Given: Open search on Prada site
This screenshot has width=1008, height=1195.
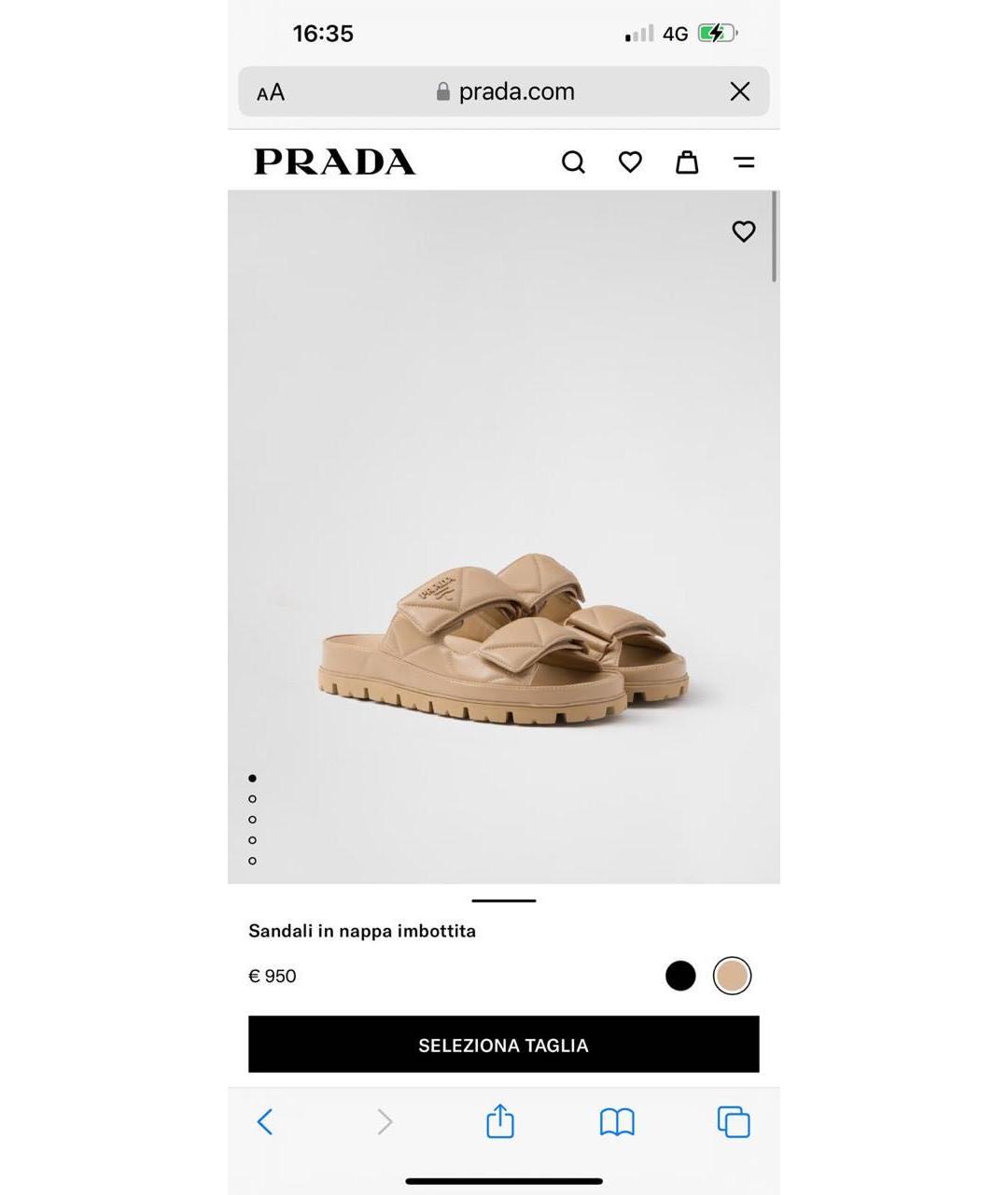Looking at the screenshot, I should point(573,162).
